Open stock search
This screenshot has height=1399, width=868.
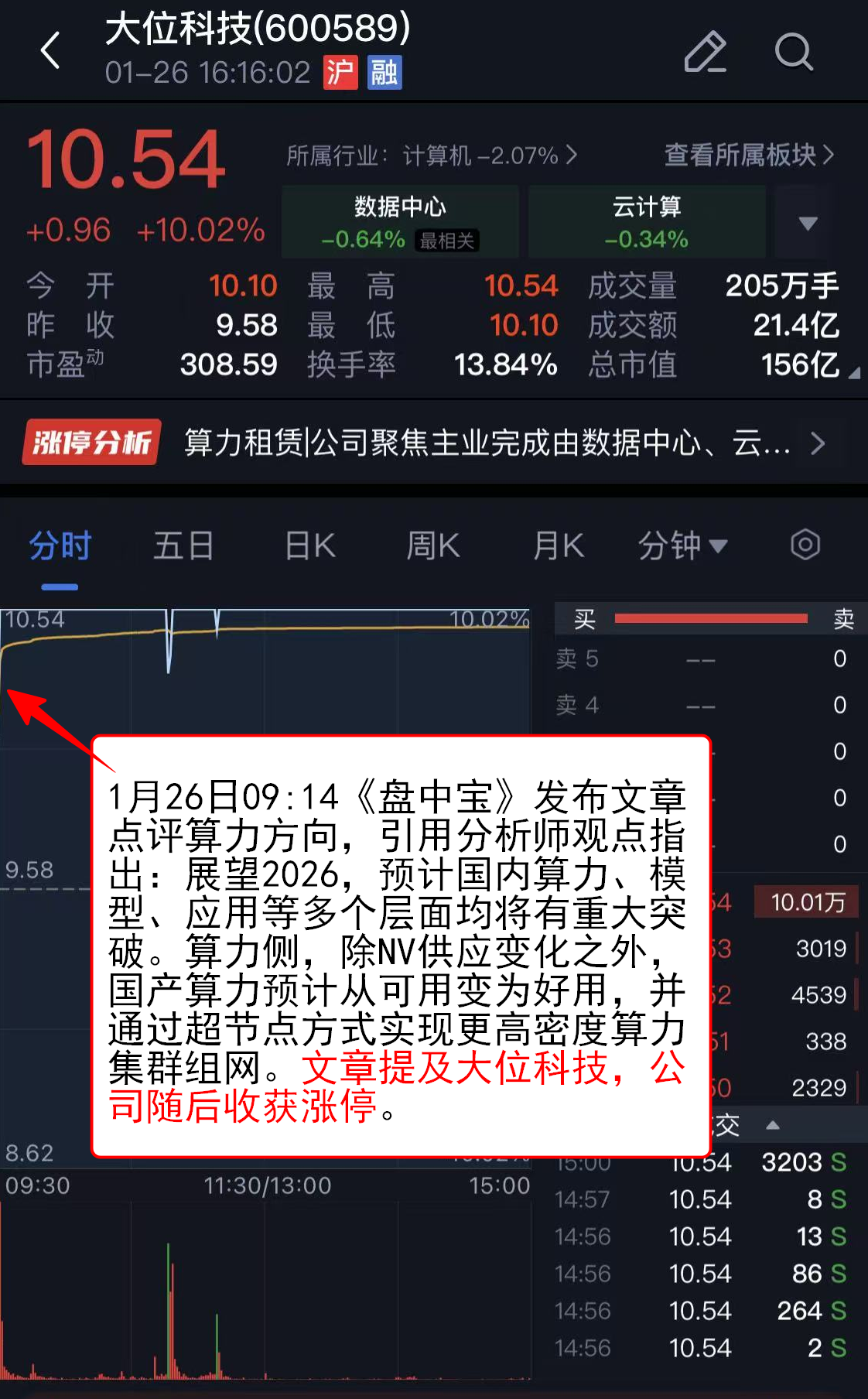(x=793, y=52)
